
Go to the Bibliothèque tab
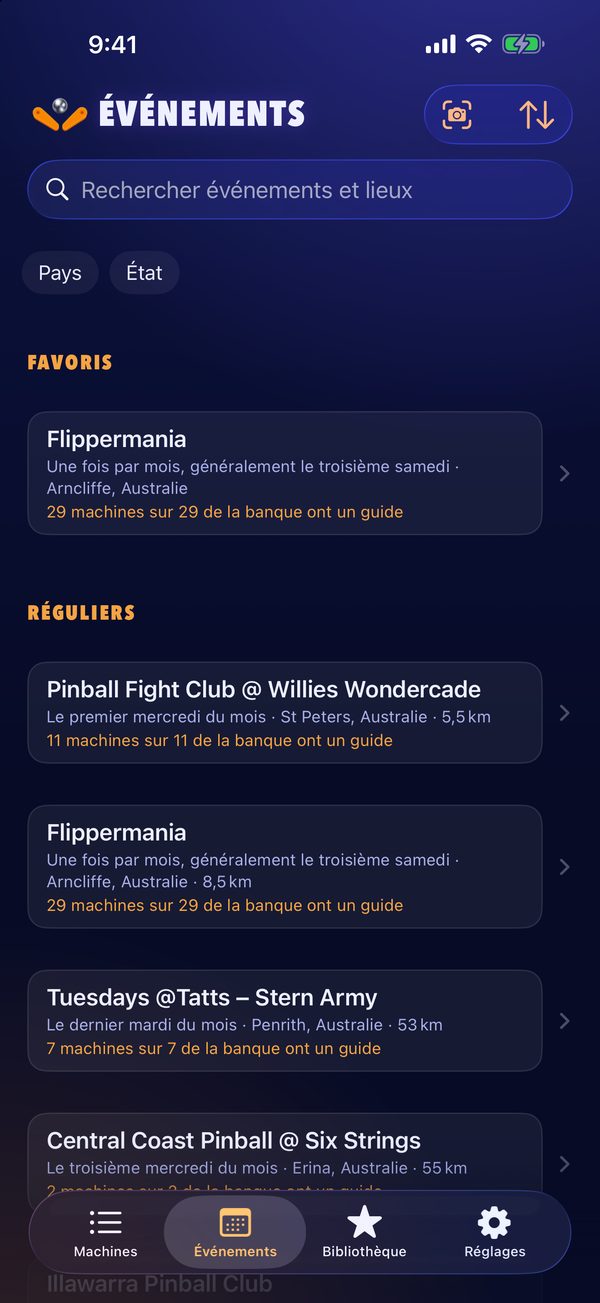[364, 1233]
